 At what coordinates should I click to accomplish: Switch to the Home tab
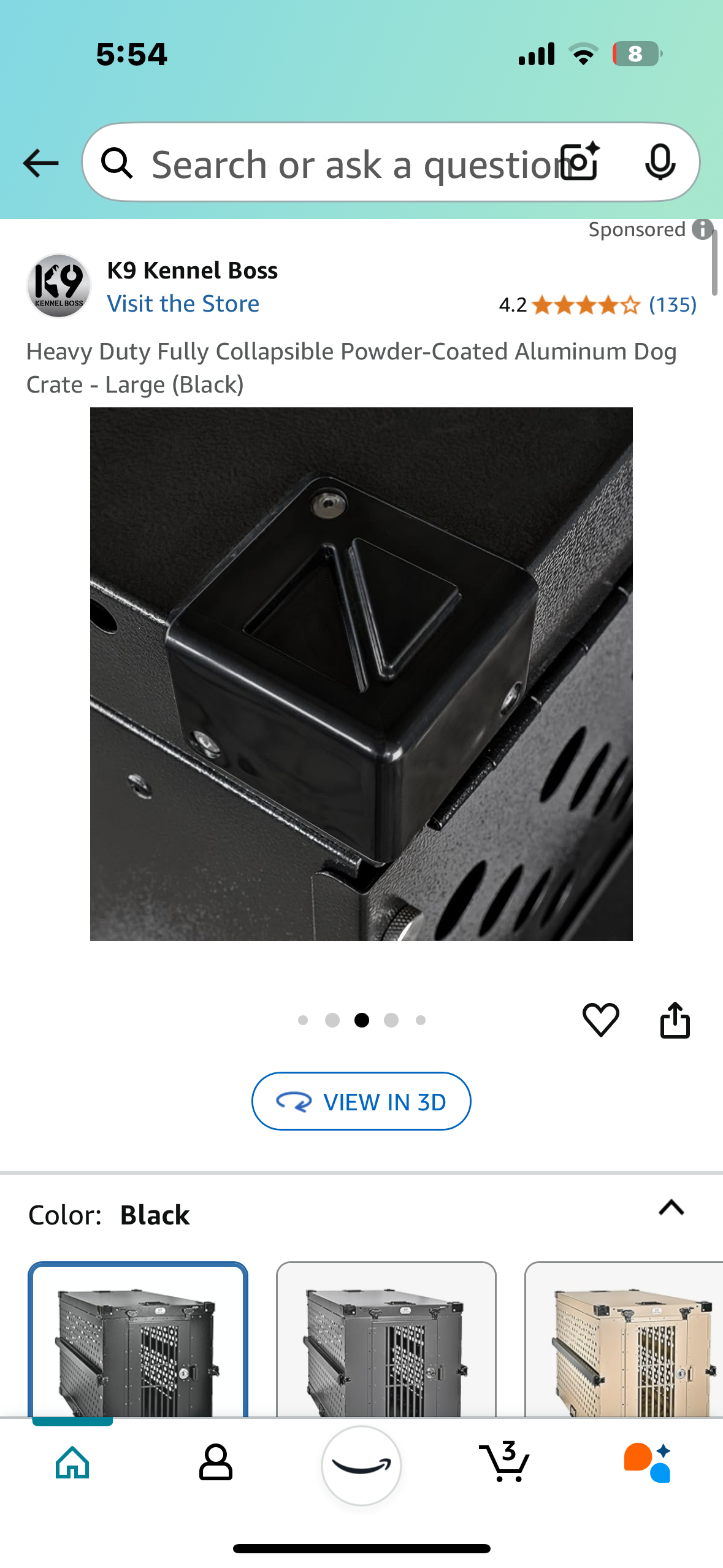72,1462
